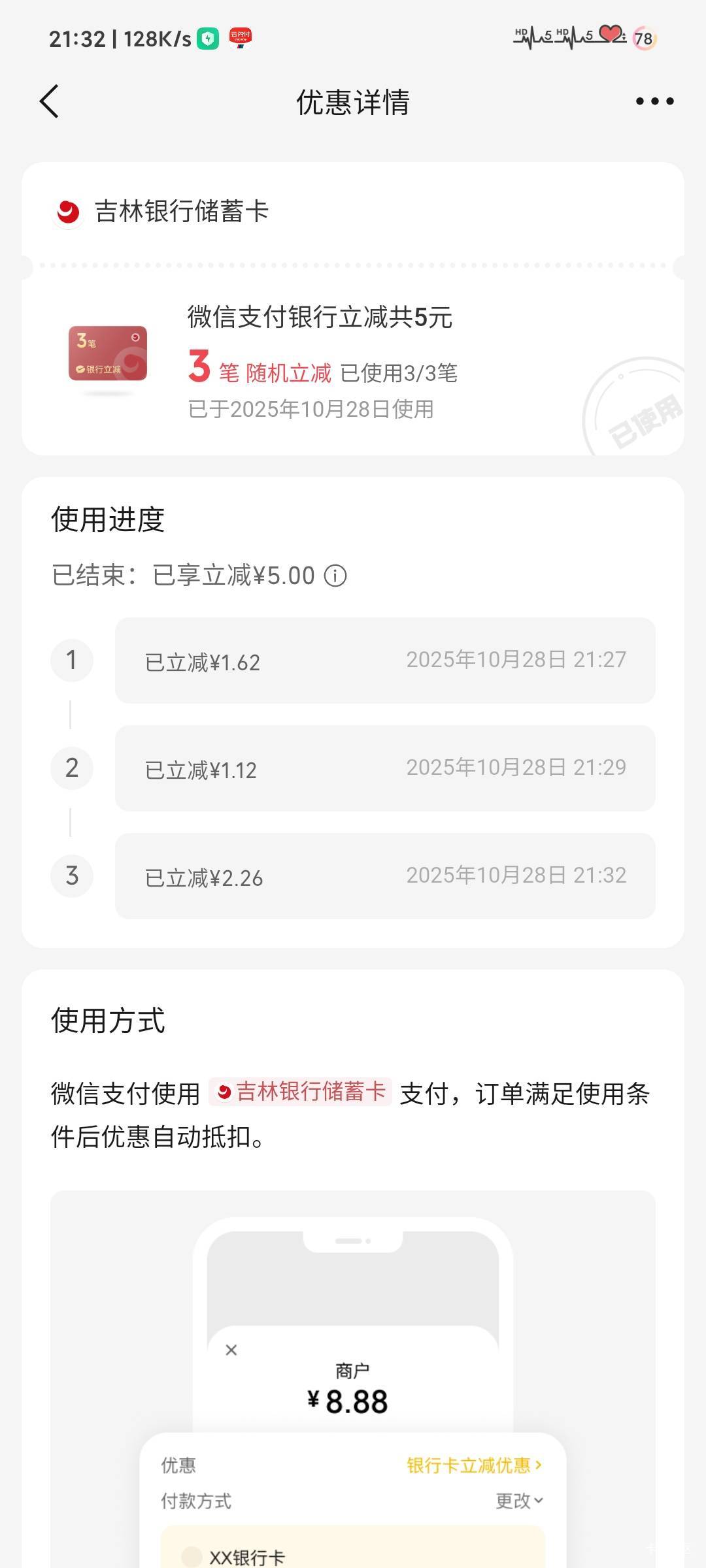The height and width of the screenshot is (1568, 706).
Task: Open the three-dot overflow menu
Action: [654, 101]
